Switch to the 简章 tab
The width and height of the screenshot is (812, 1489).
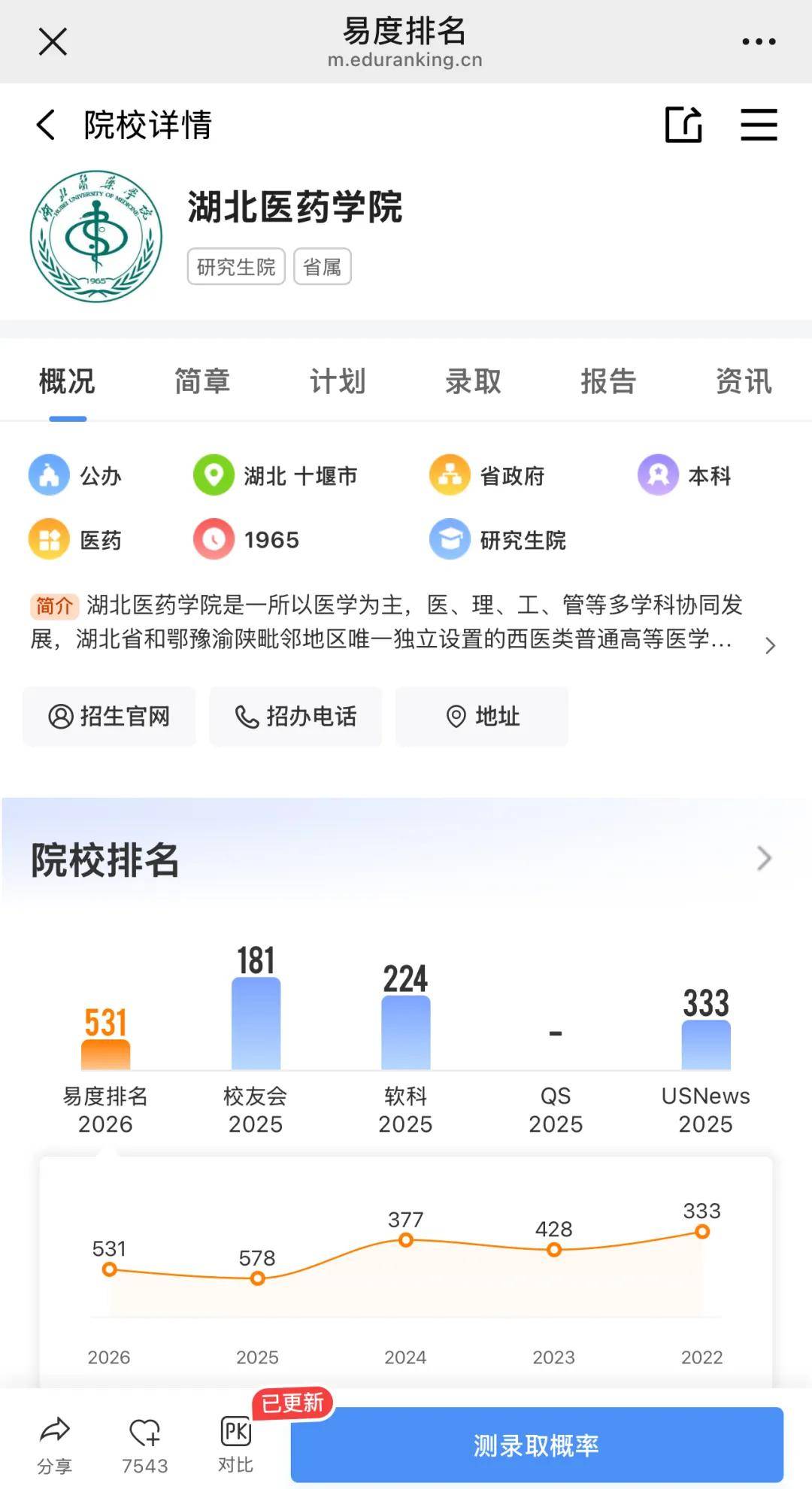(x=201, y=381)
